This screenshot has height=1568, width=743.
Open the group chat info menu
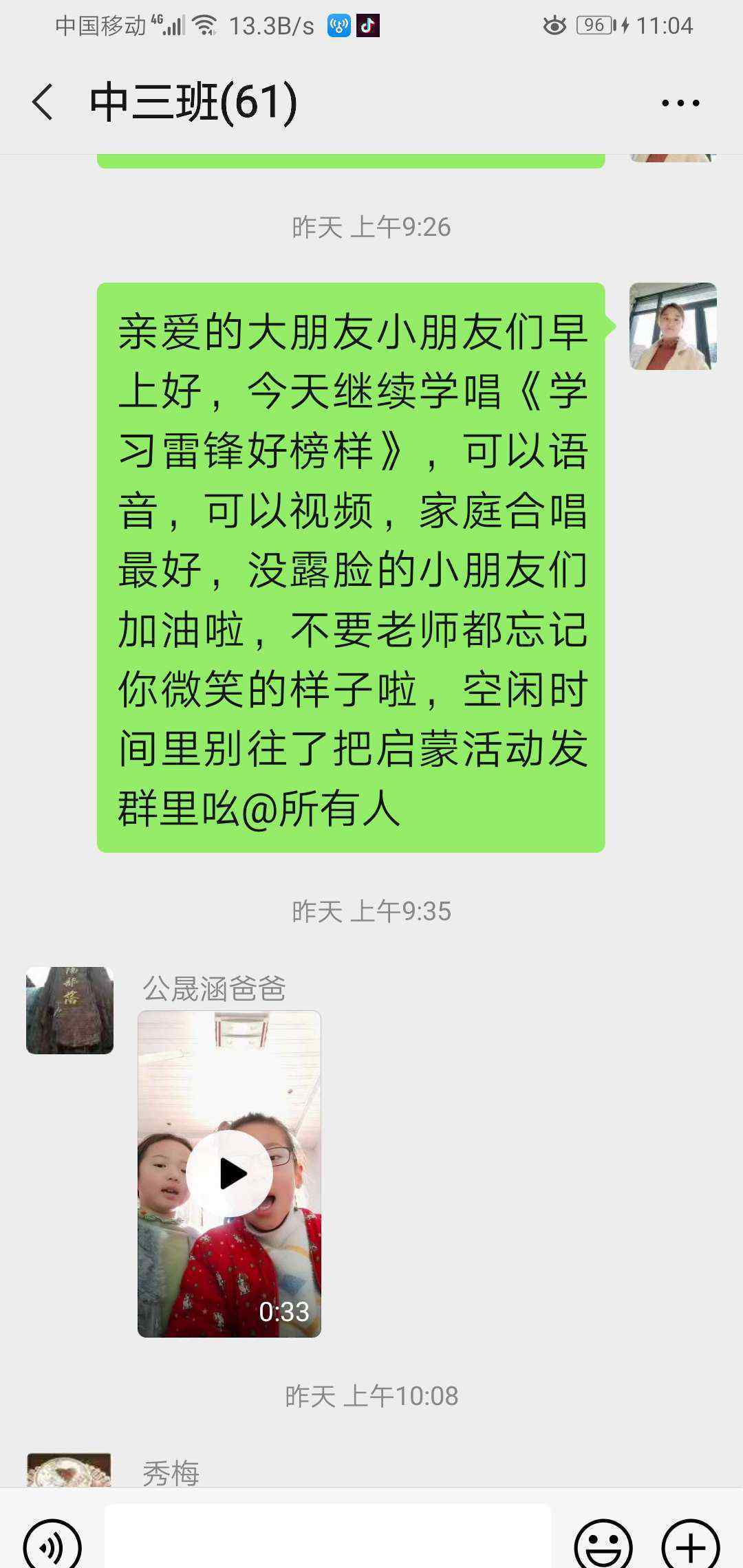click(x=680, y=103)
